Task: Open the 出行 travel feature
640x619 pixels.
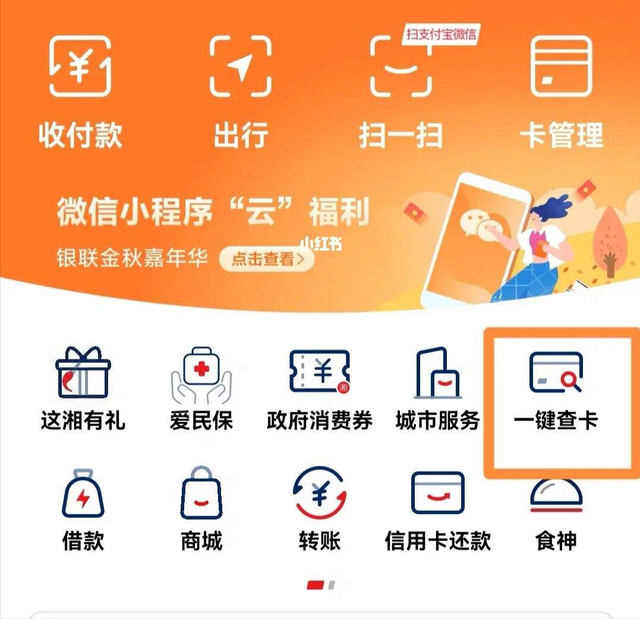Action: 240,90
